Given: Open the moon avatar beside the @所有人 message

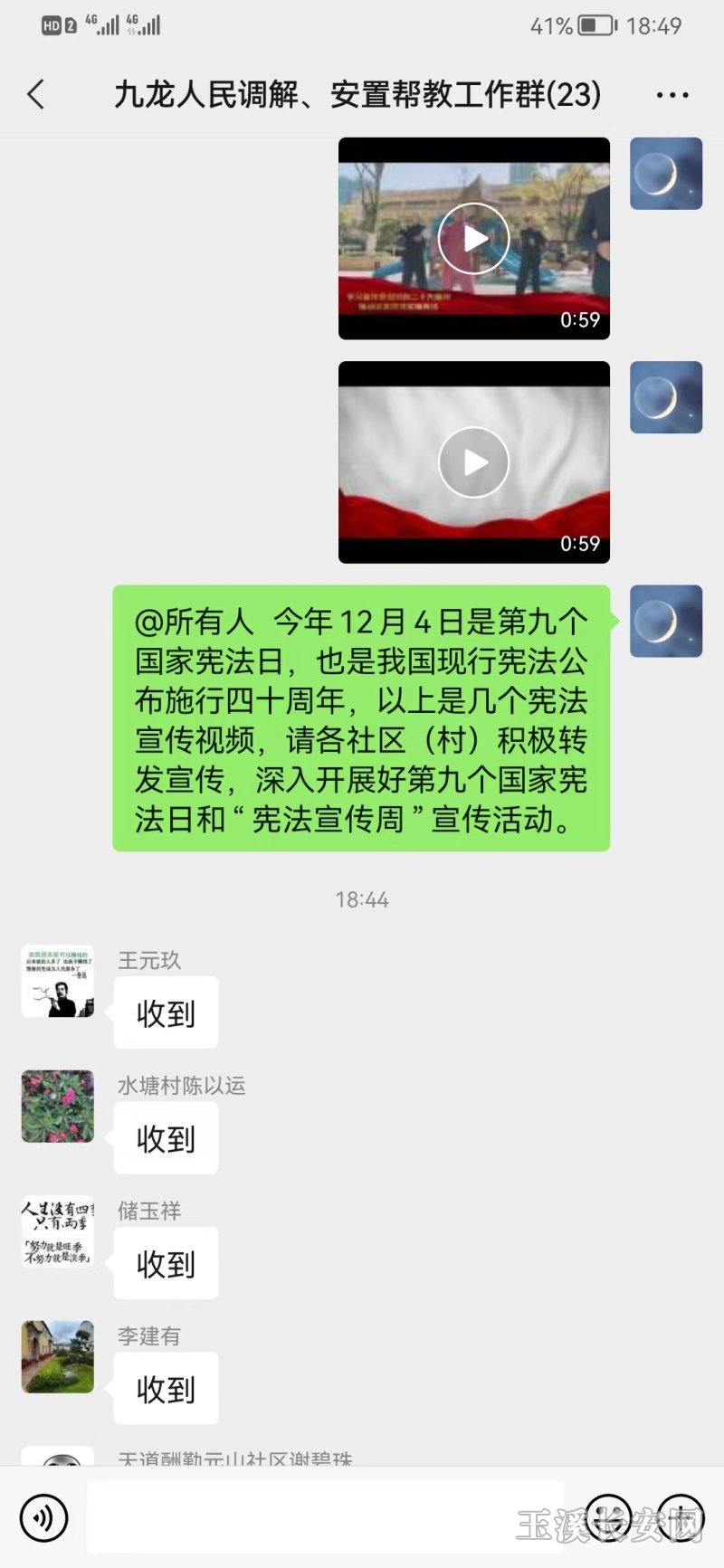Looking at the screenshot, I should pyautogui.click(x=666, y=621).
